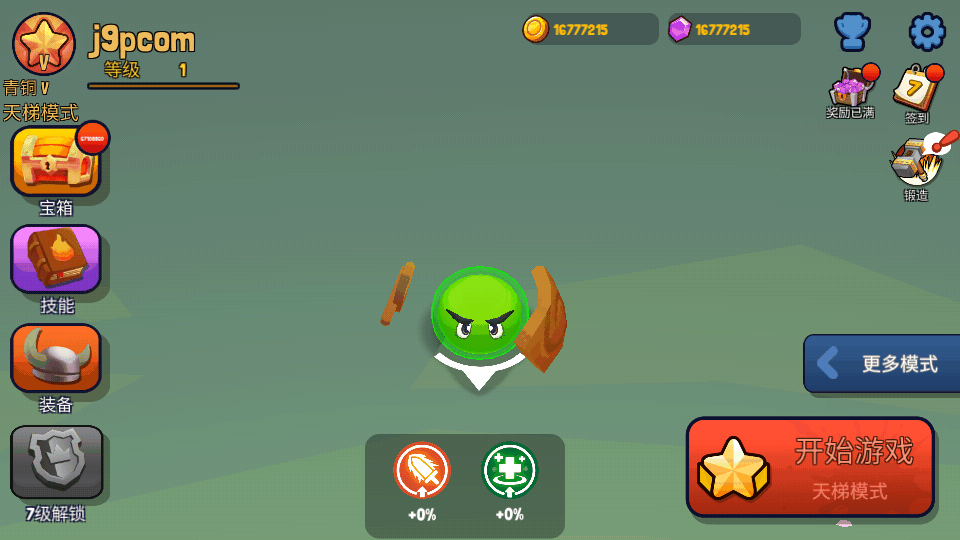960x540 pixels.
Task: Start the game with 开始游戏
Action: (810, 467)
